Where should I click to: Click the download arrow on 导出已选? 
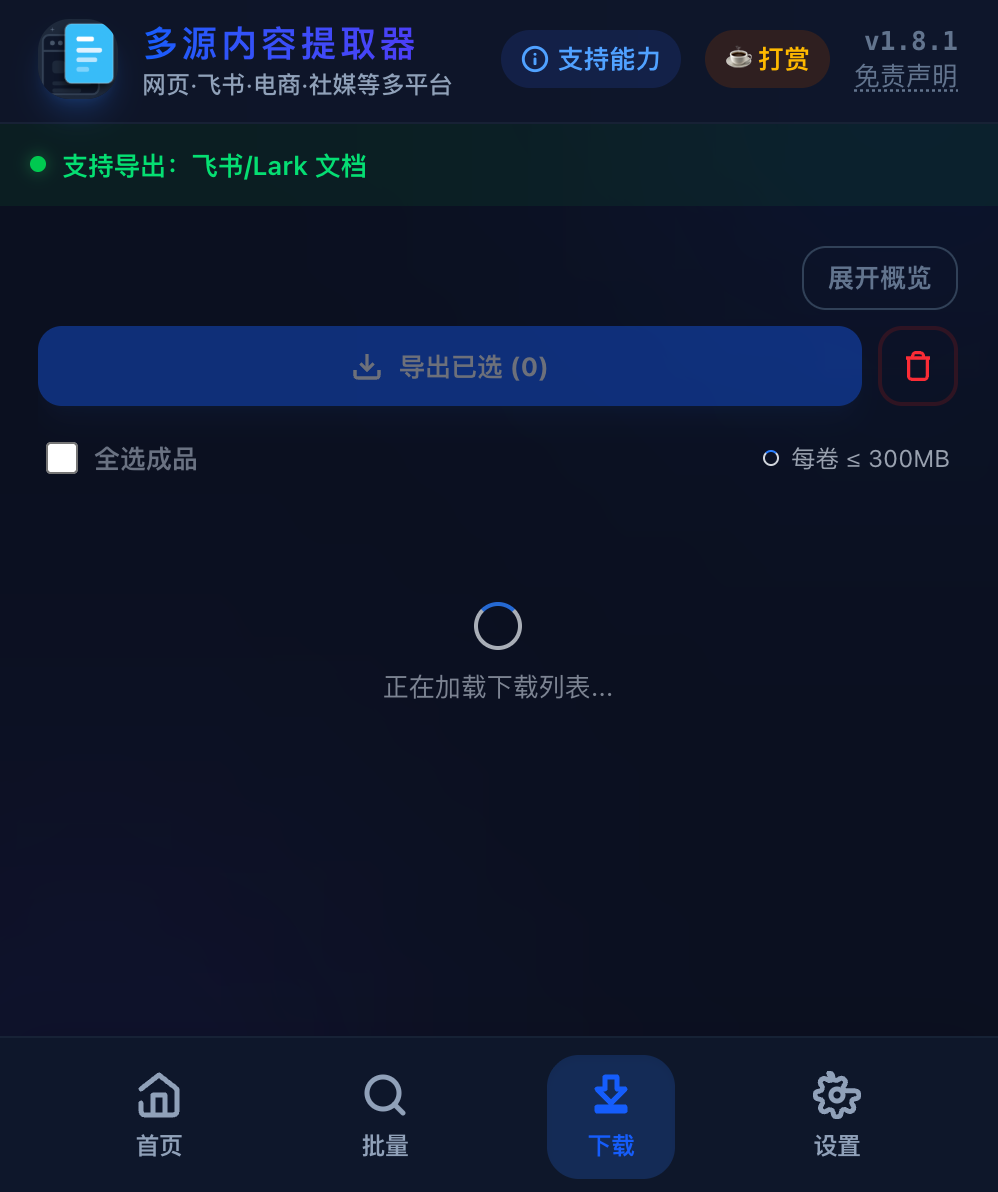[367, 366]
